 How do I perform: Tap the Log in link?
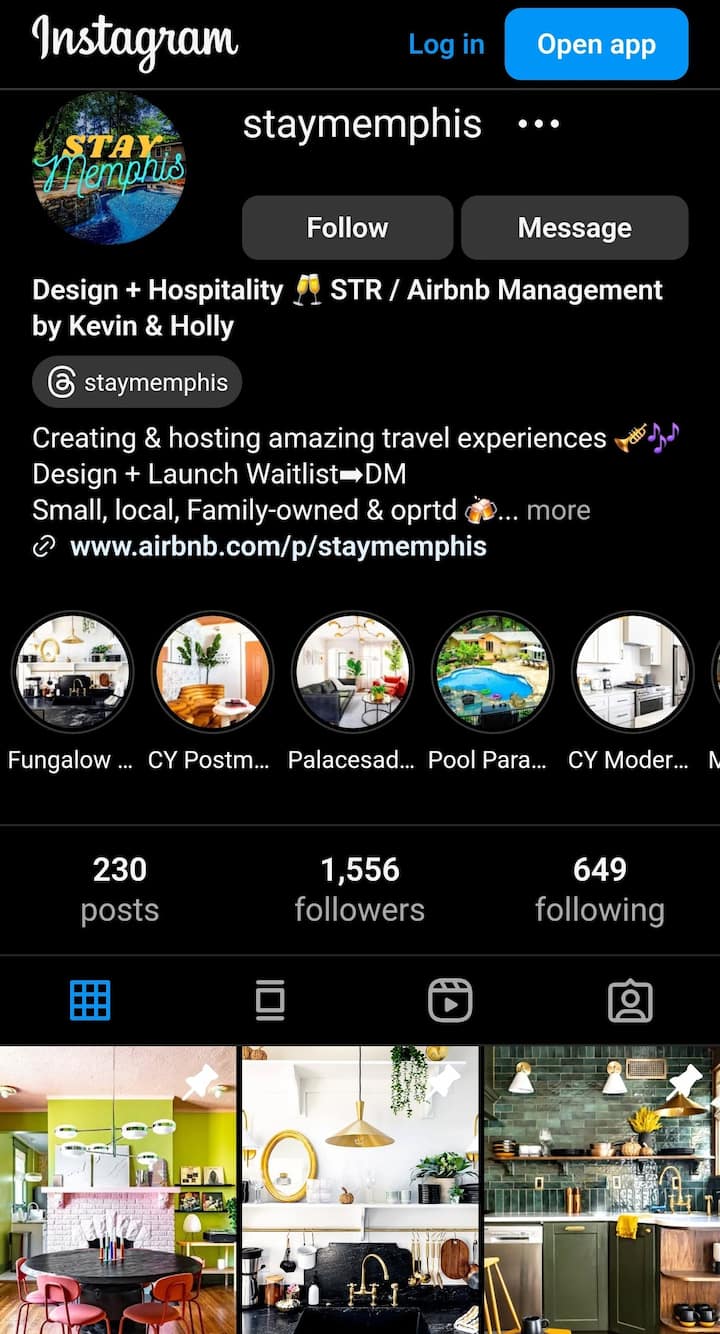tap(446, 45)
